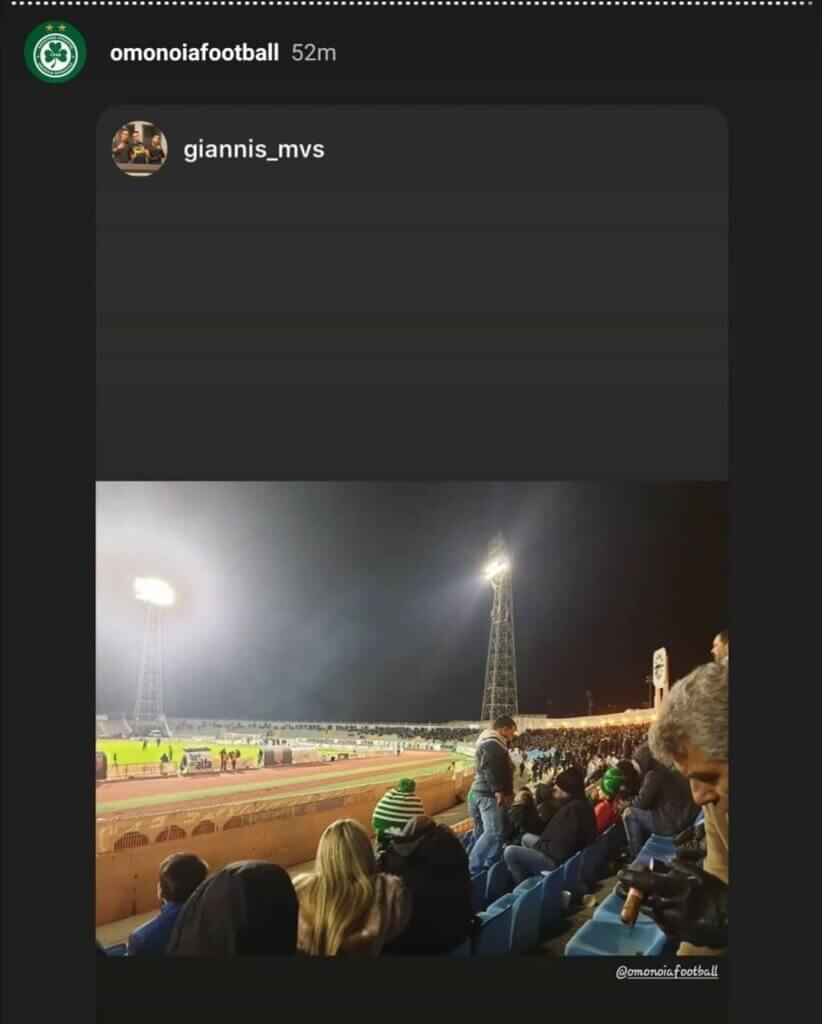Tap the omonoiafootball profile picture
The image size is (822, 1024).
click(55, 53)
